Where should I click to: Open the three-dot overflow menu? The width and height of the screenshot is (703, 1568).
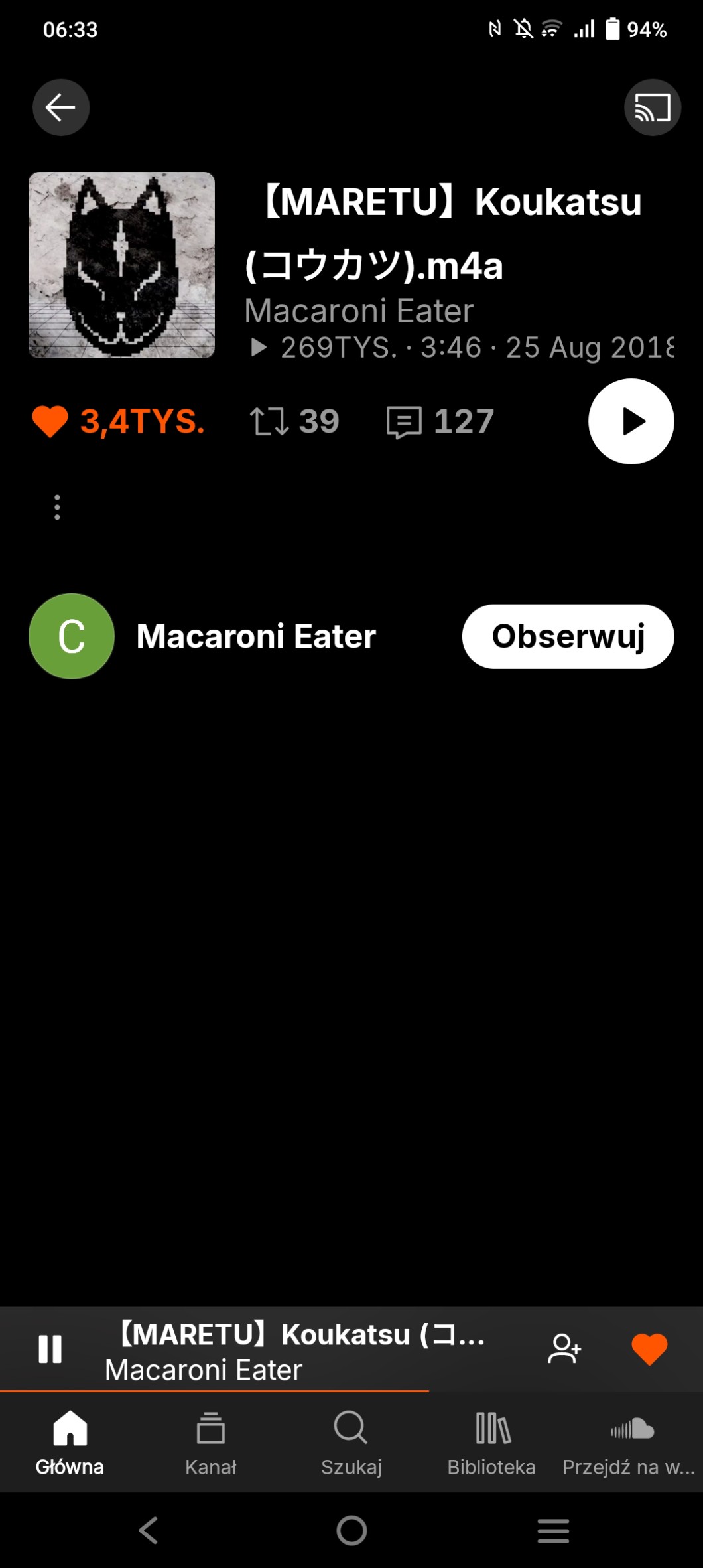pyautogui.click(x=58, y=507)
